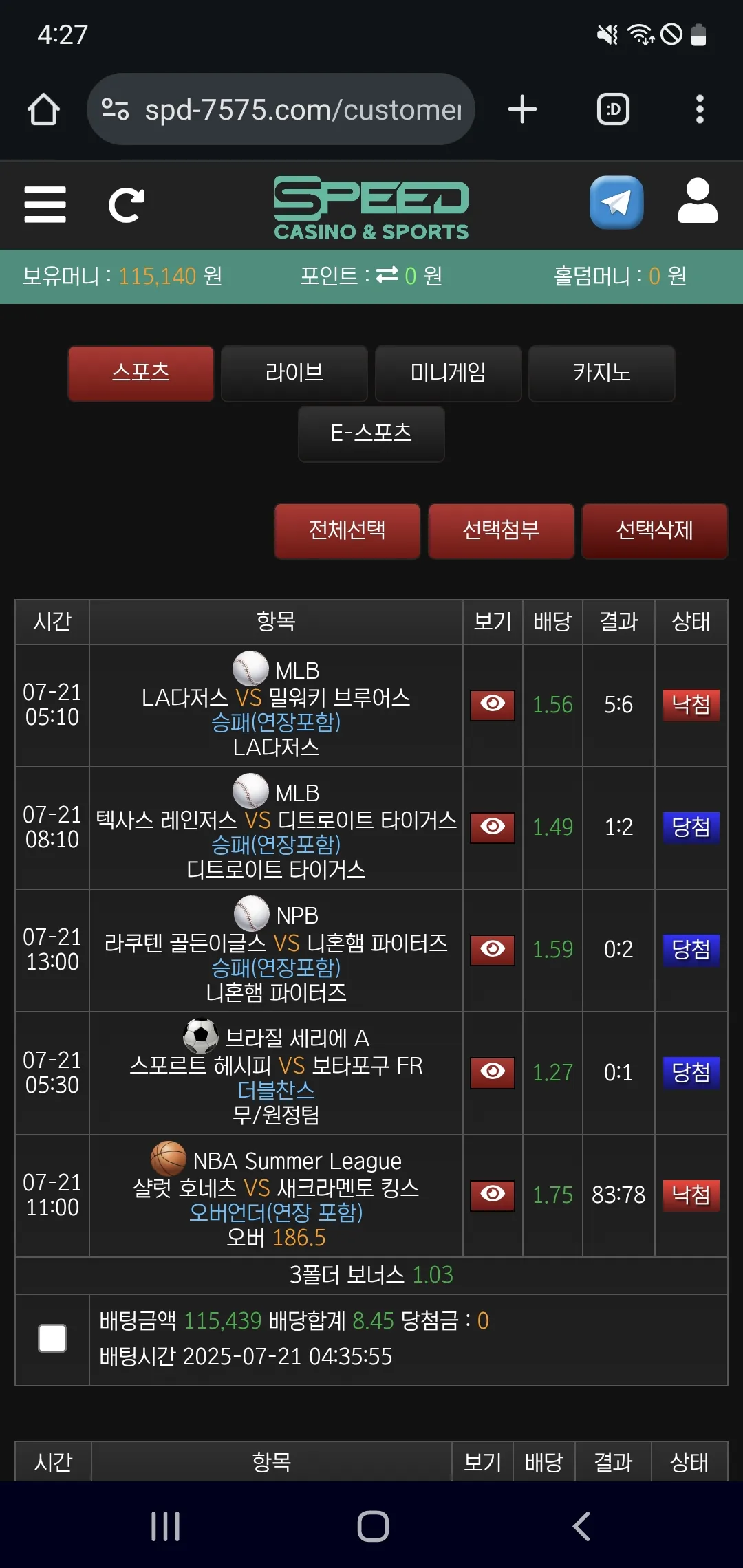Open the Telegram support icon

(616, 203)
